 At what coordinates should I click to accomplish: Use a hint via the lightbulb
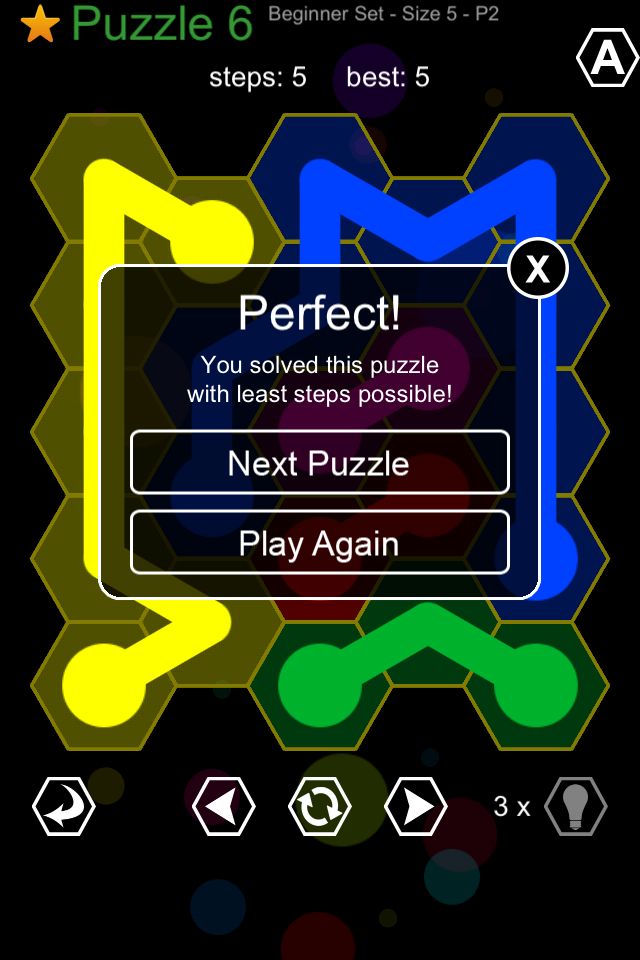pyautogui.click(x=576, y=806)
